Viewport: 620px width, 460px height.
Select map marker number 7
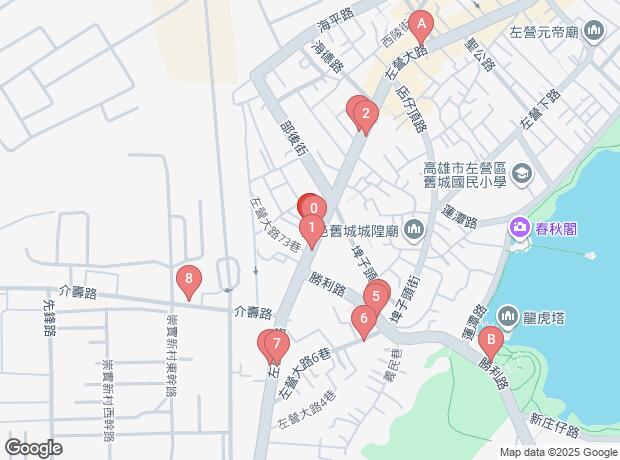(x=275, y=344)
